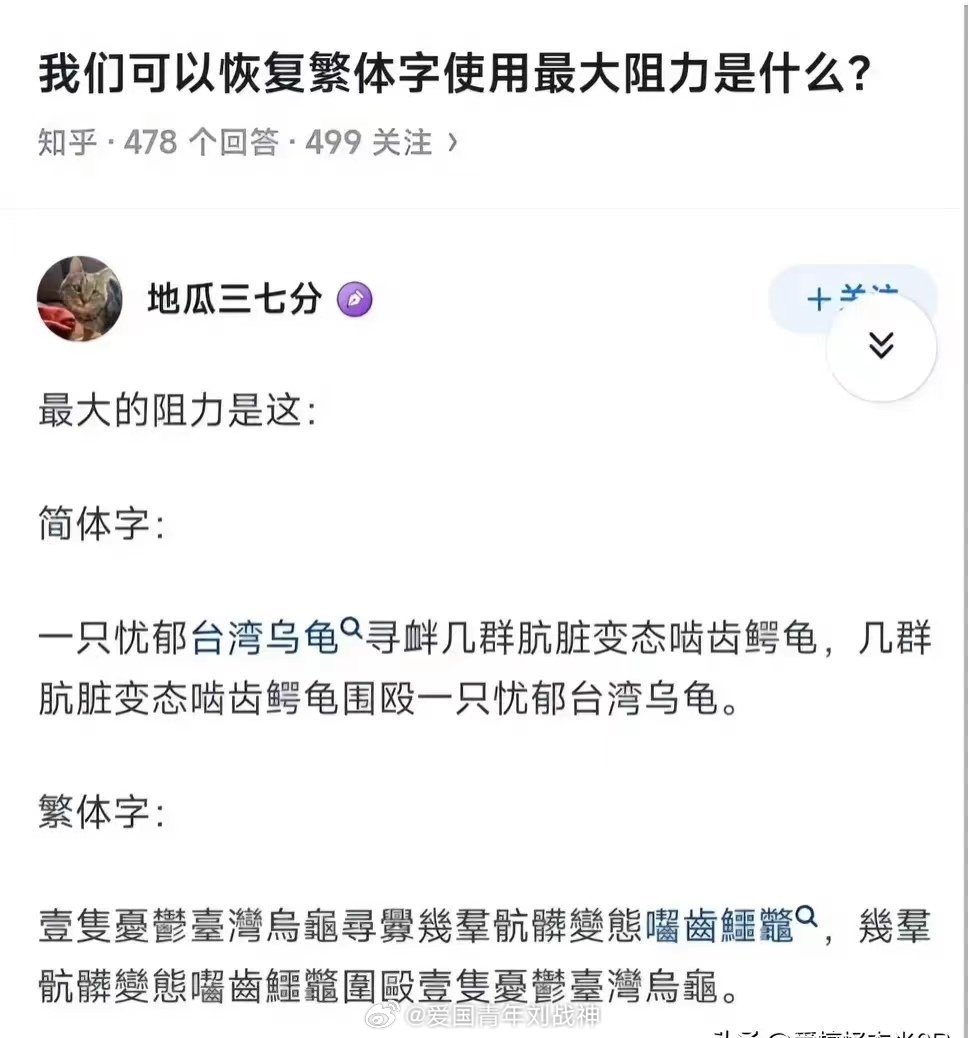This screenshot has height=1038, width=968.
Task: Tap the floating double-chevron expand button
Action: [881, 346]
